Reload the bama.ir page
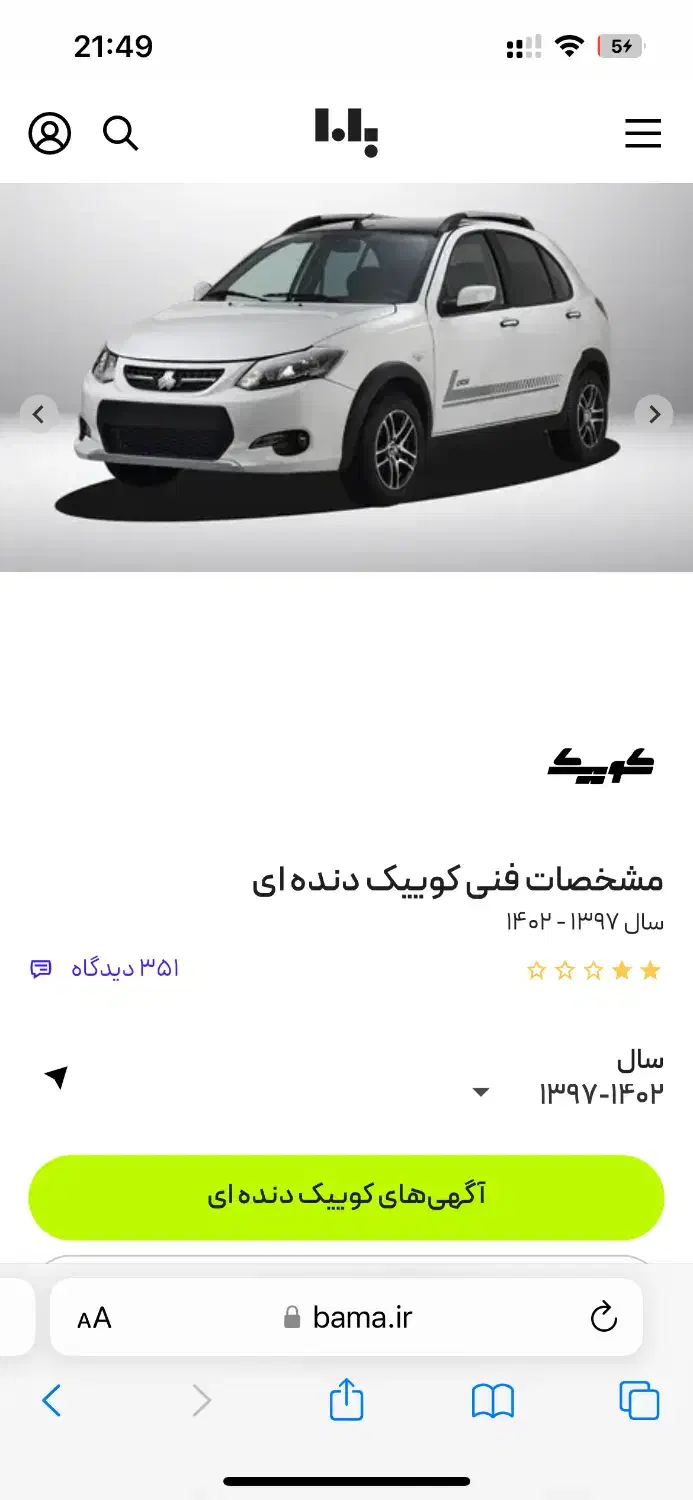The width and height of the screenshot is (693, 1500). click(603, 1318)
